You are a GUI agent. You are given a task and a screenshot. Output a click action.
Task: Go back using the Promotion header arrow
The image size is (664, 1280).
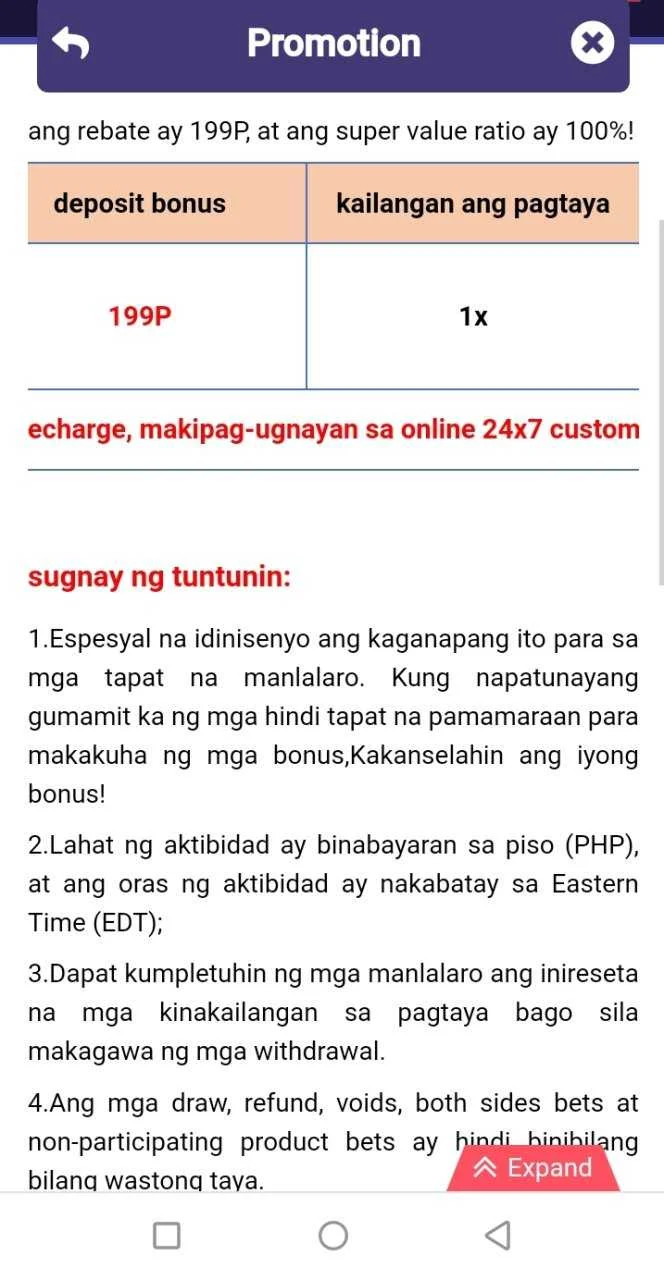71,42
